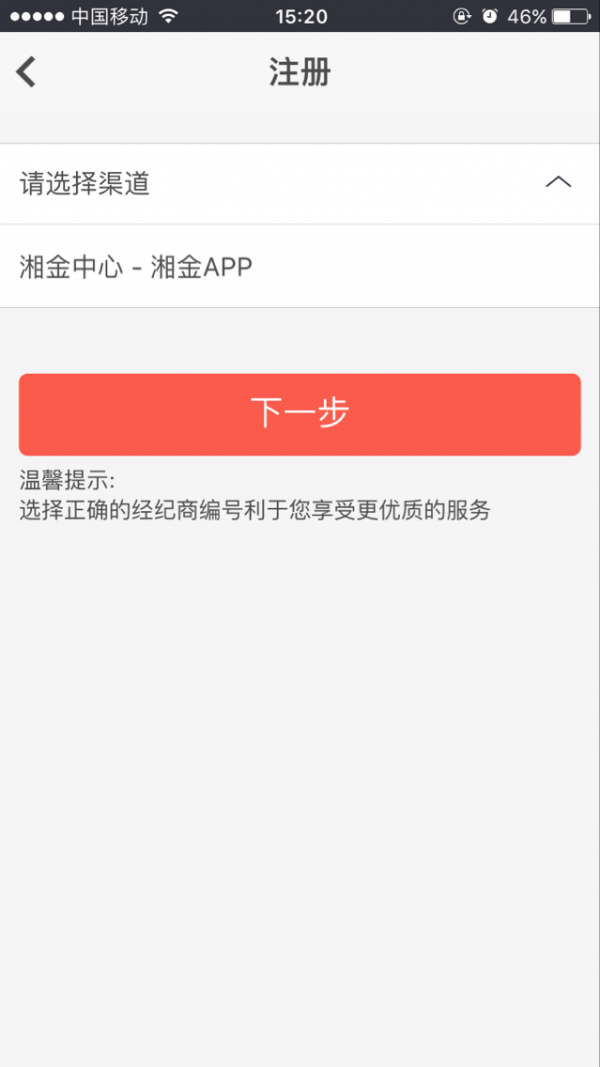Go back using the header arrow
The height and width of the screenshot is (1067, 600).
[x=26, y=72]
